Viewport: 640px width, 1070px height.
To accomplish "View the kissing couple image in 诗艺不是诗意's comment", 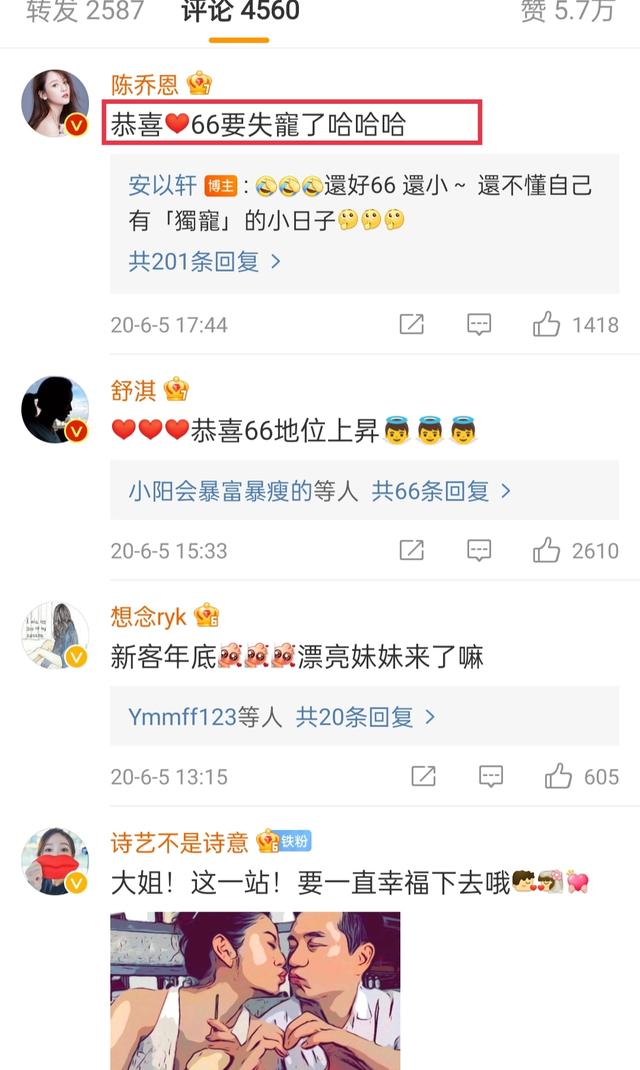I will [255, 990].
